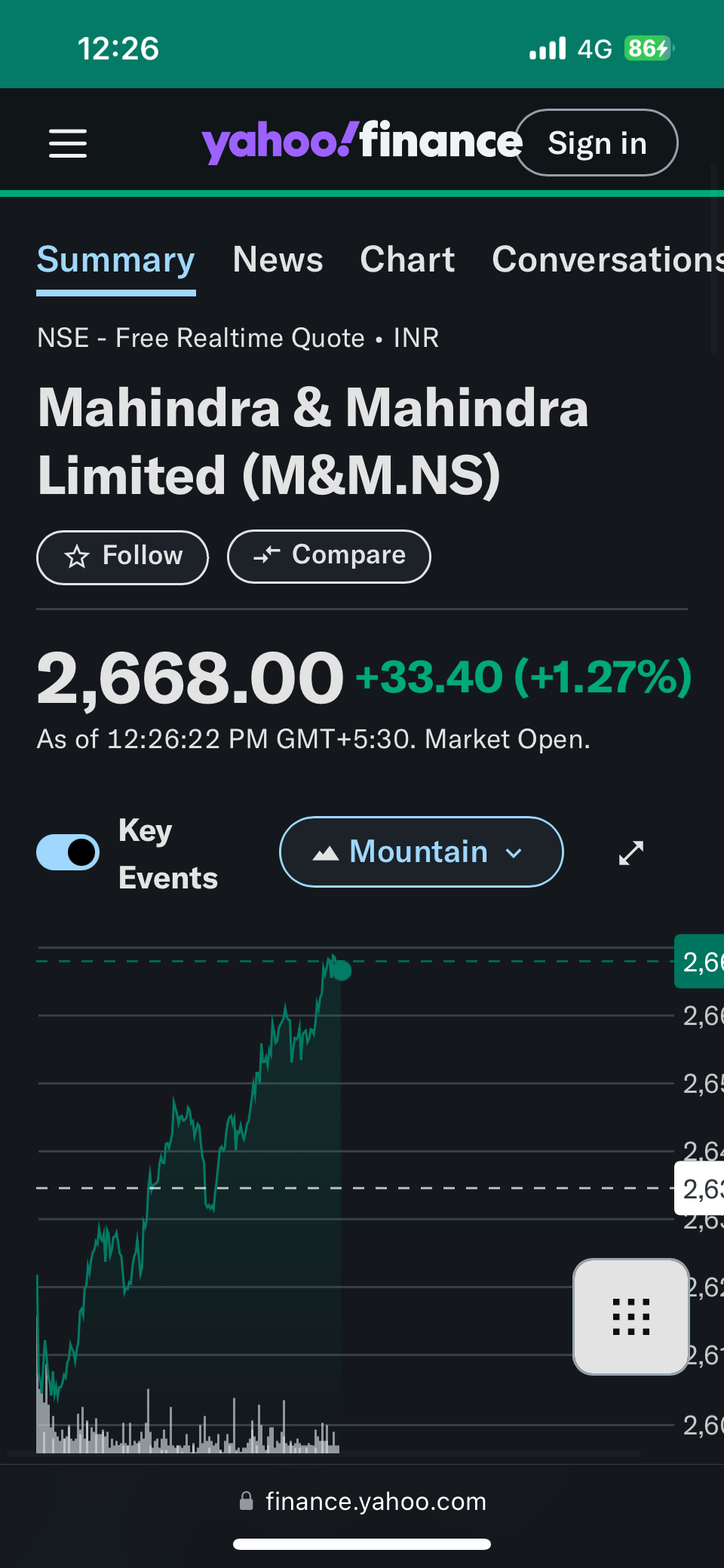Tap the floating grid keypad button
This screenshot has width=724, height=1568.
[630, 1317]
